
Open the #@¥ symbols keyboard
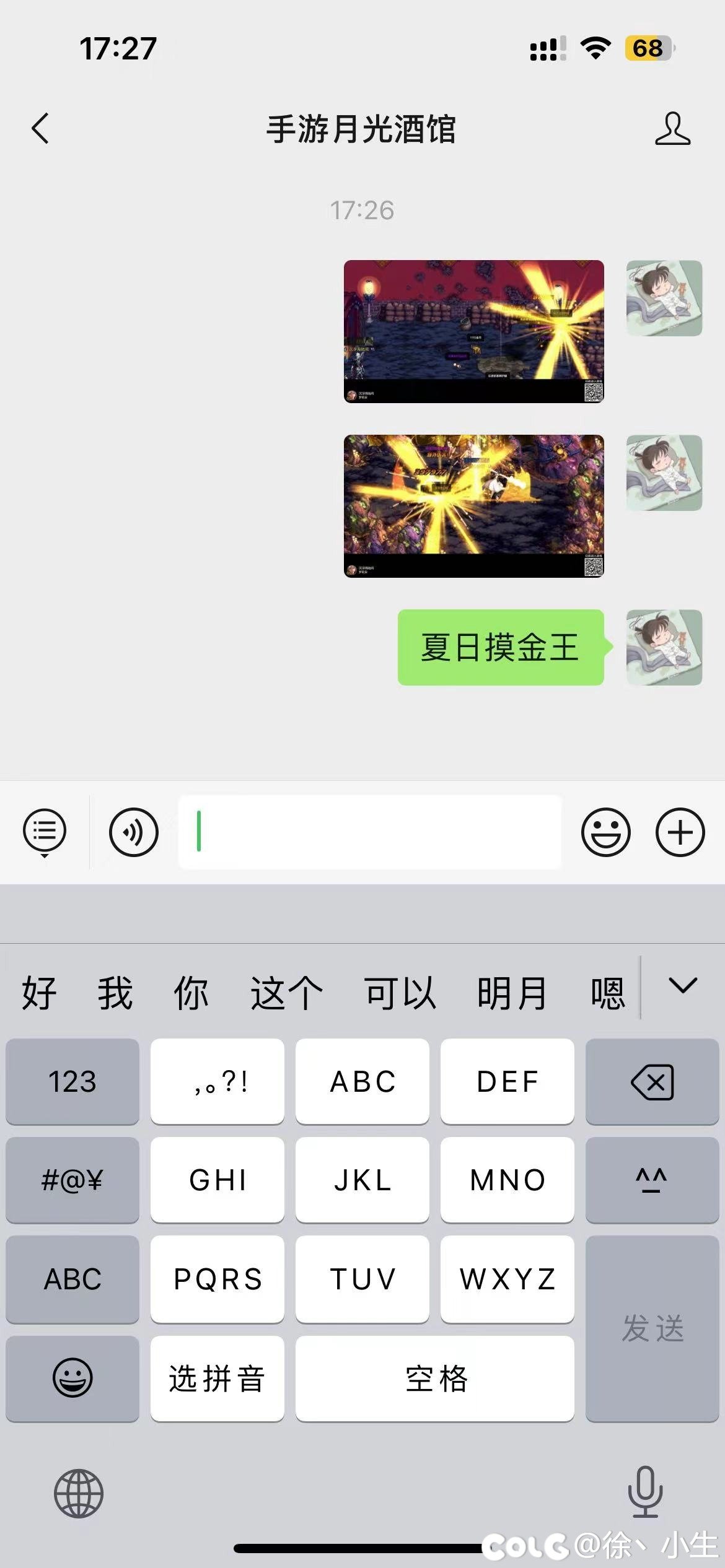(x=72, y=1180)
